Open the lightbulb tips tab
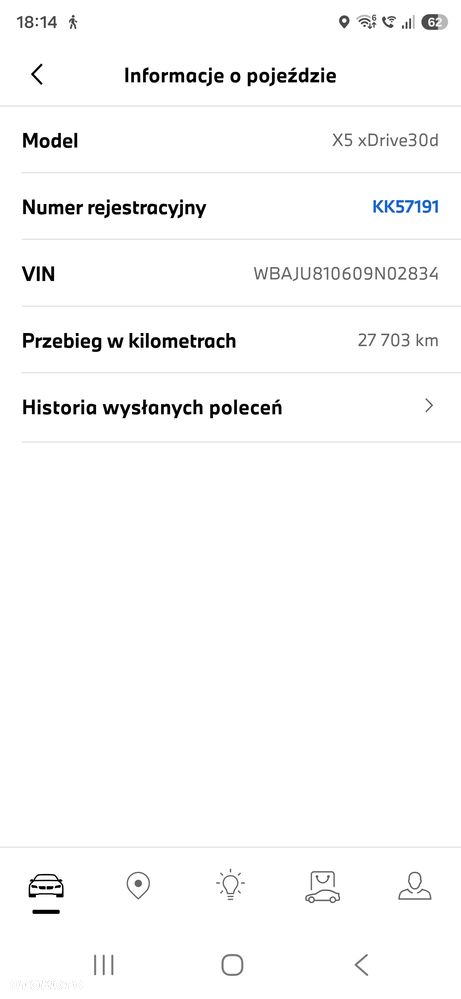 [230, 885]
